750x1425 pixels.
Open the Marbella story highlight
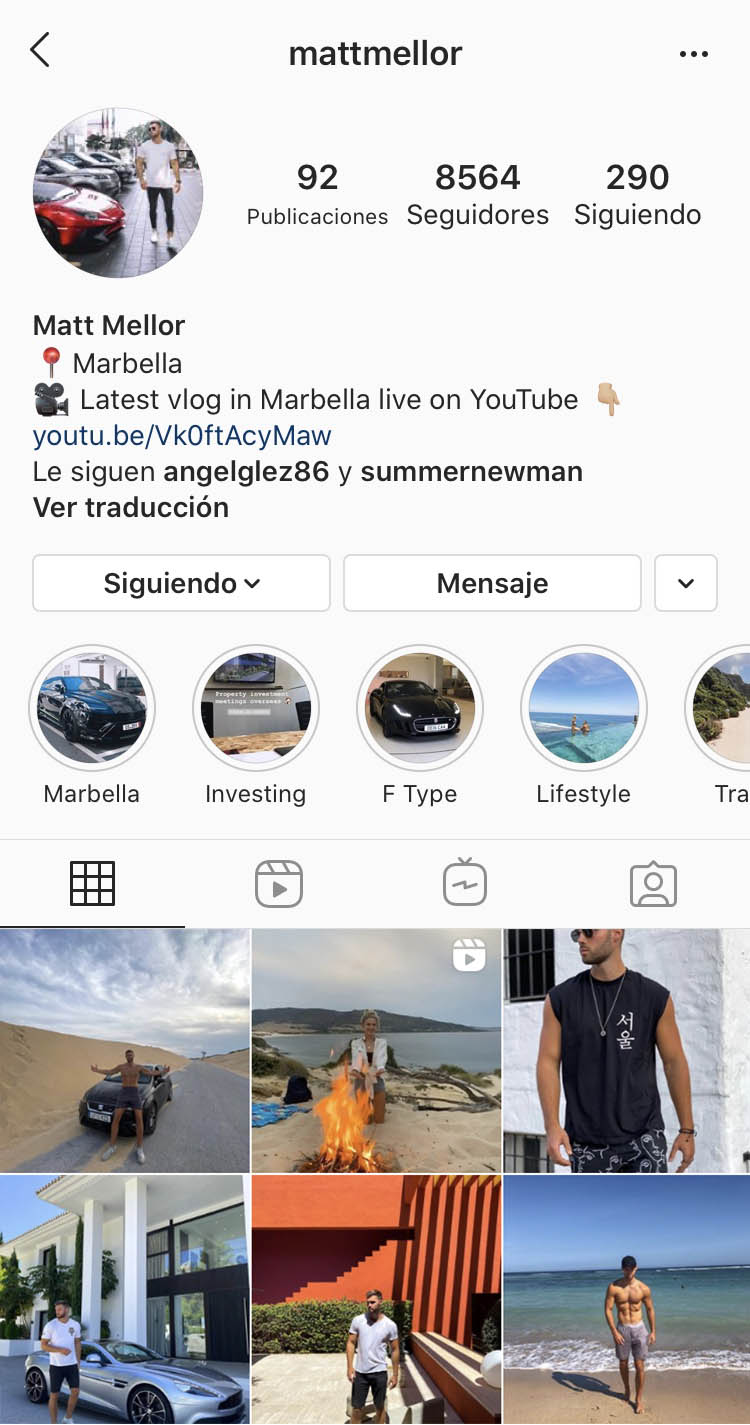(92, 708)
